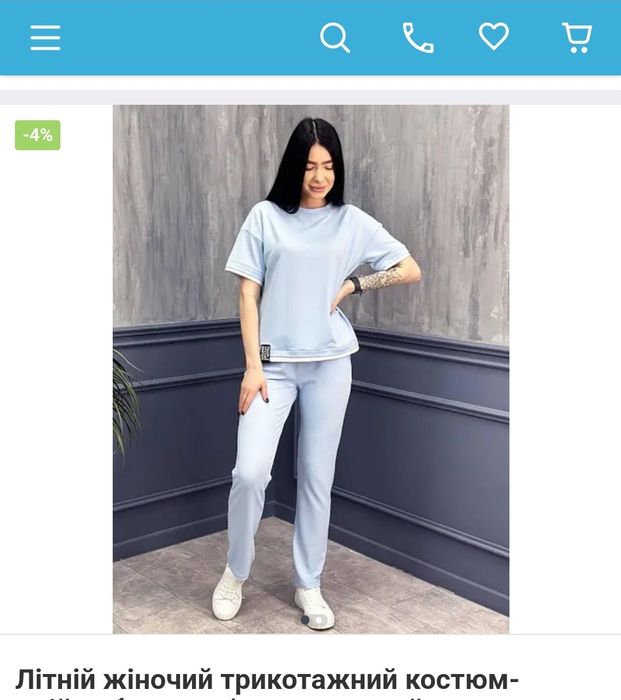The width and height of the screenshot is (621, 700).
Task: Open the product photo full view
Action: click(x=310, y=368)
